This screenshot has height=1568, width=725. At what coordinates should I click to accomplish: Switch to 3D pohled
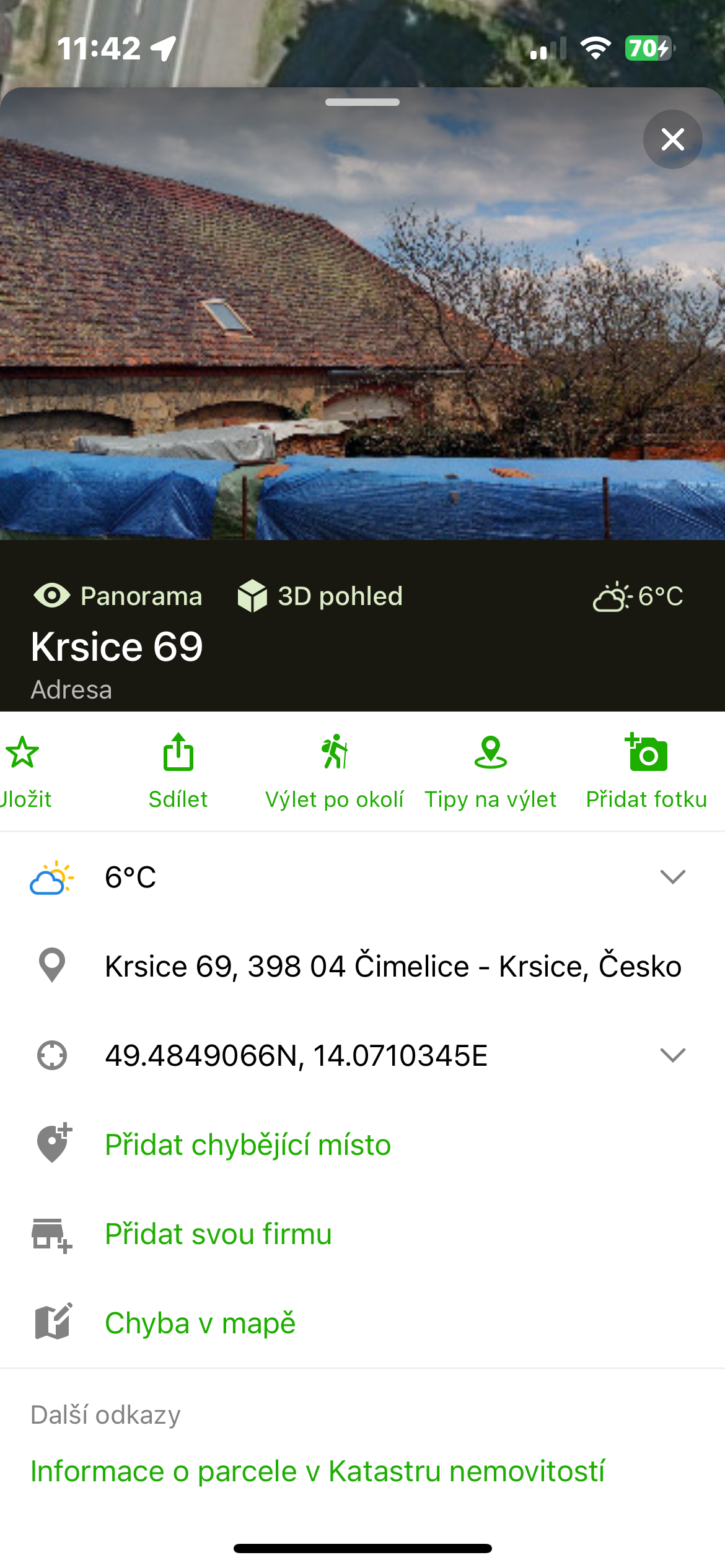tap(320, 596)
